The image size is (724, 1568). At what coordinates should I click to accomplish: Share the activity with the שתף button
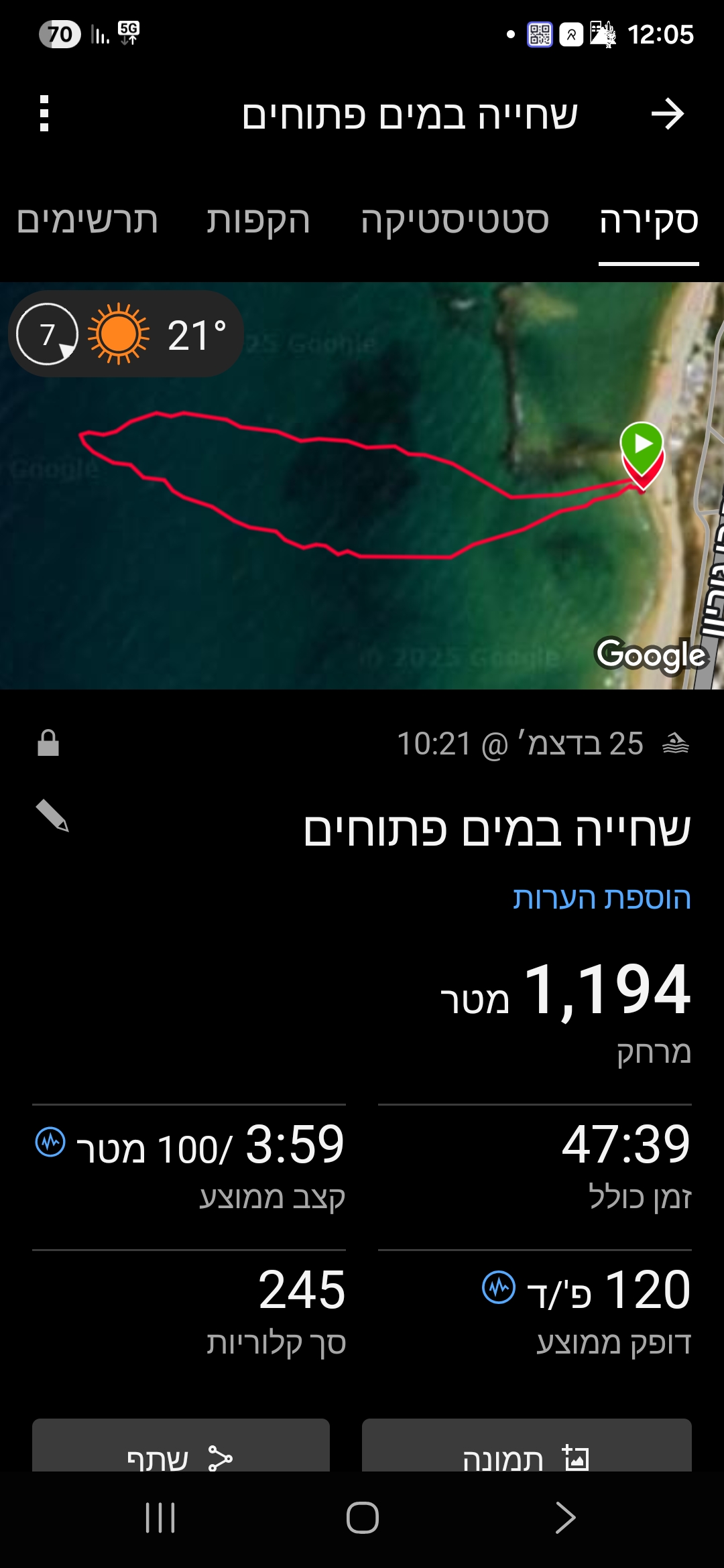click(x=180, y=1453)
